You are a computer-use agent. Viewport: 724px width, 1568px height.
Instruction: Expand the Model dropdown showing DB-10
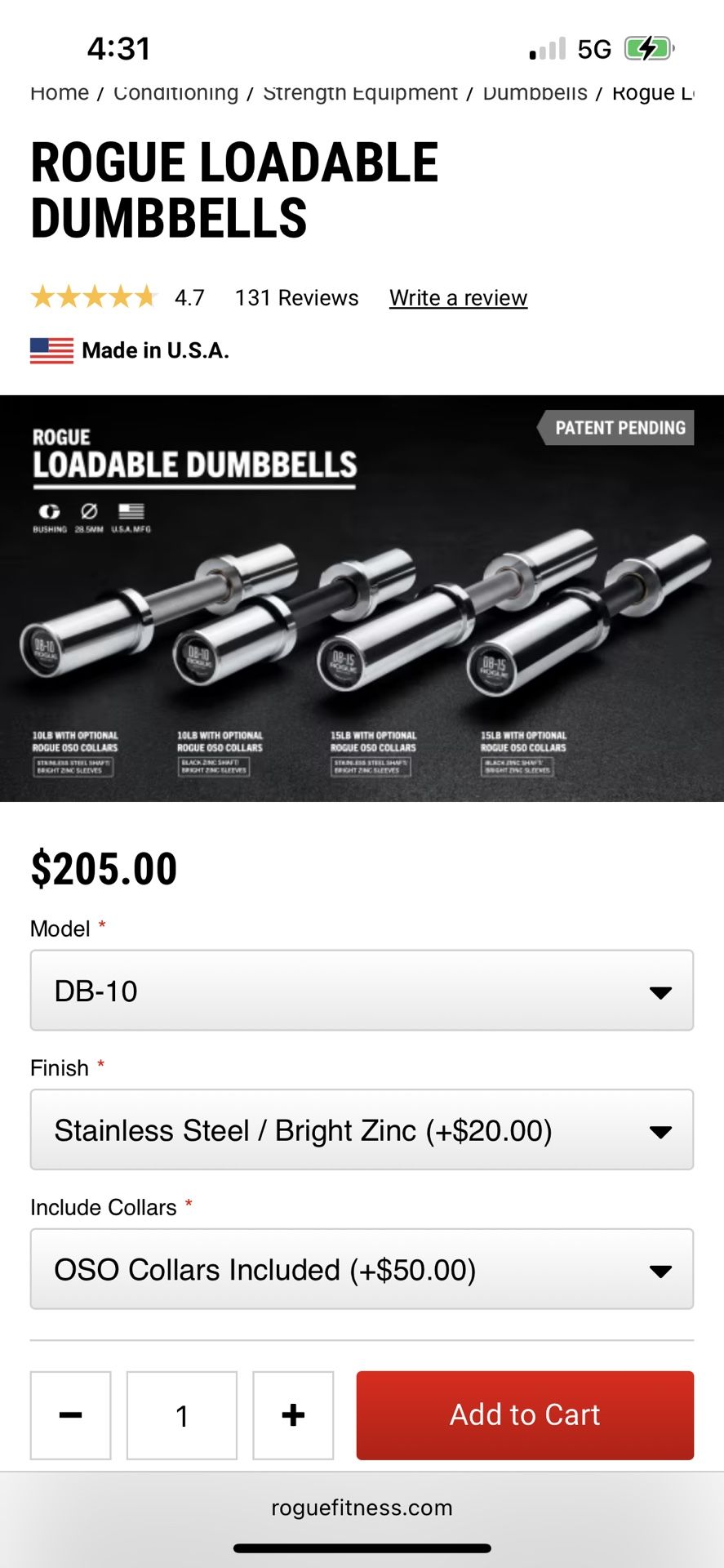click(362, 991)
